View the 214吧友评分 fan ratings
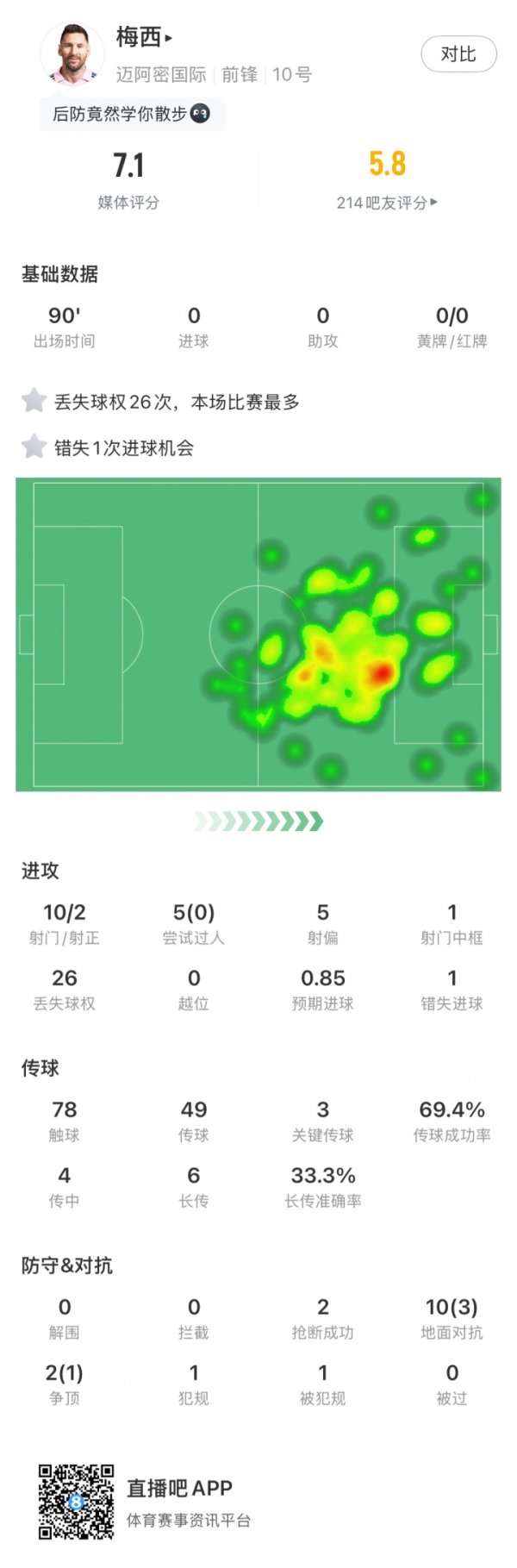Image resolution: width=517 pixels, height=1568 pixels. 387,203
